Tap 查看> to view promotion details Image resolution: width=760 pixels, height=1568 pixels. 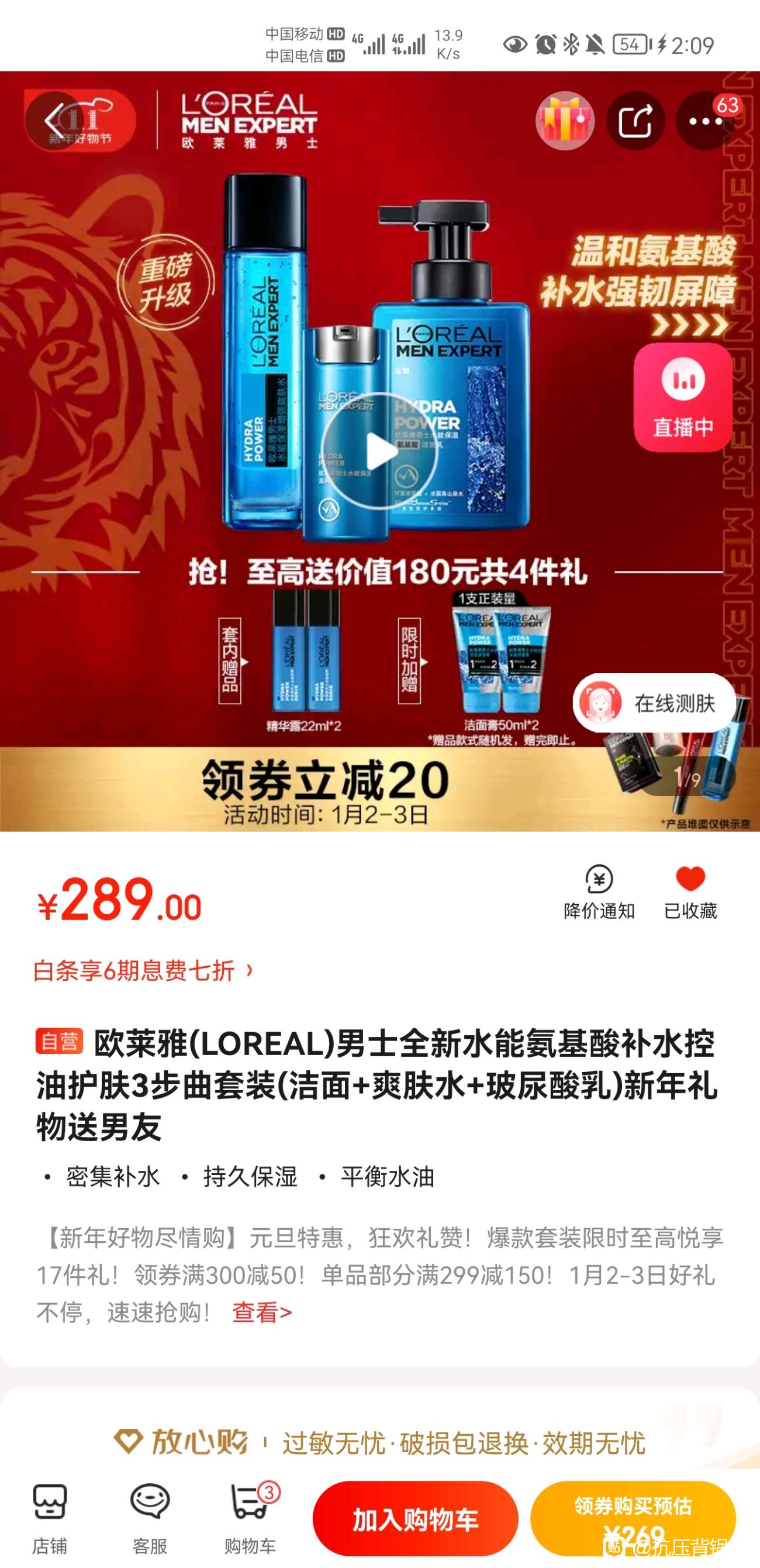262,1312
